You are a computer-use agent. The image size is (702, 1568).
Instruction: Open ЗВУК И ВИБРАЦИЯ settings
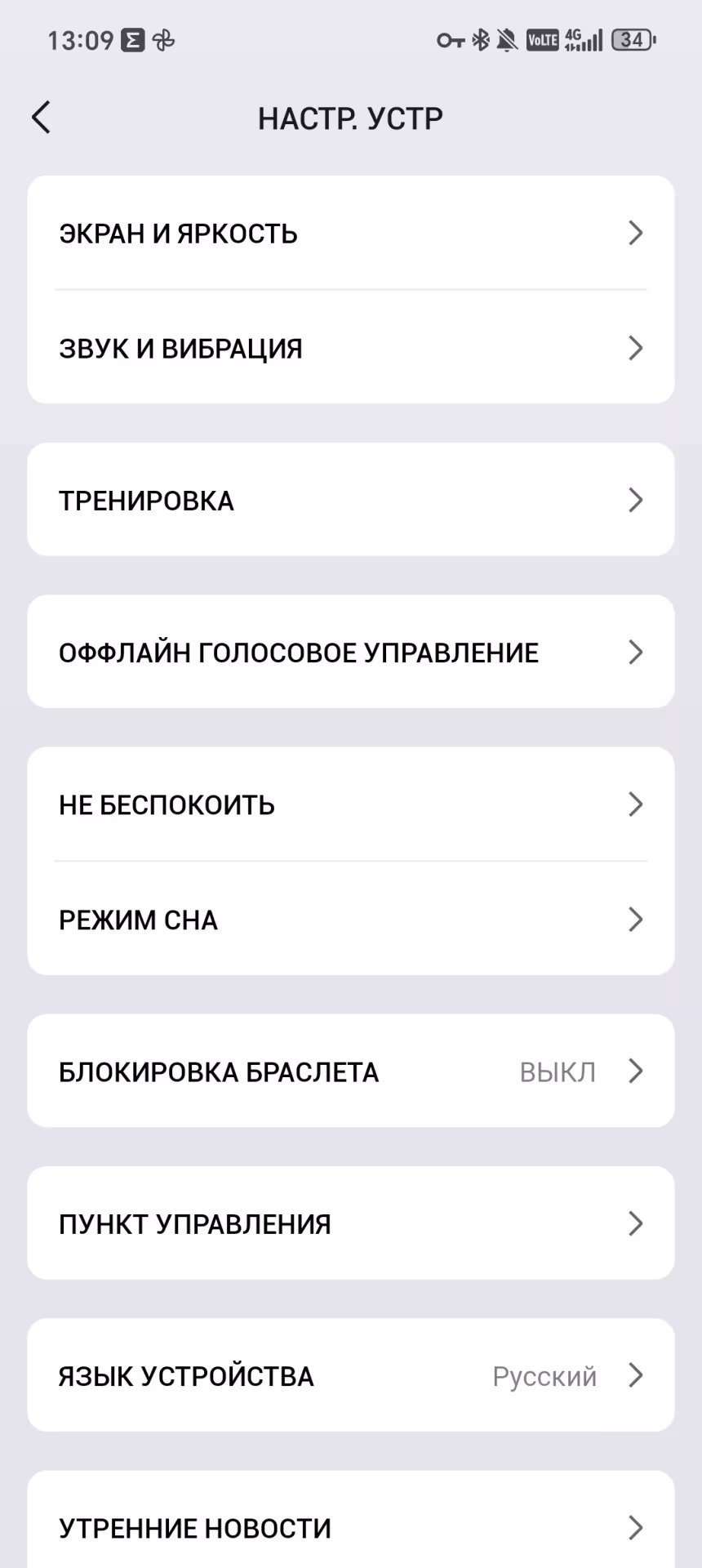click(351, 348)
